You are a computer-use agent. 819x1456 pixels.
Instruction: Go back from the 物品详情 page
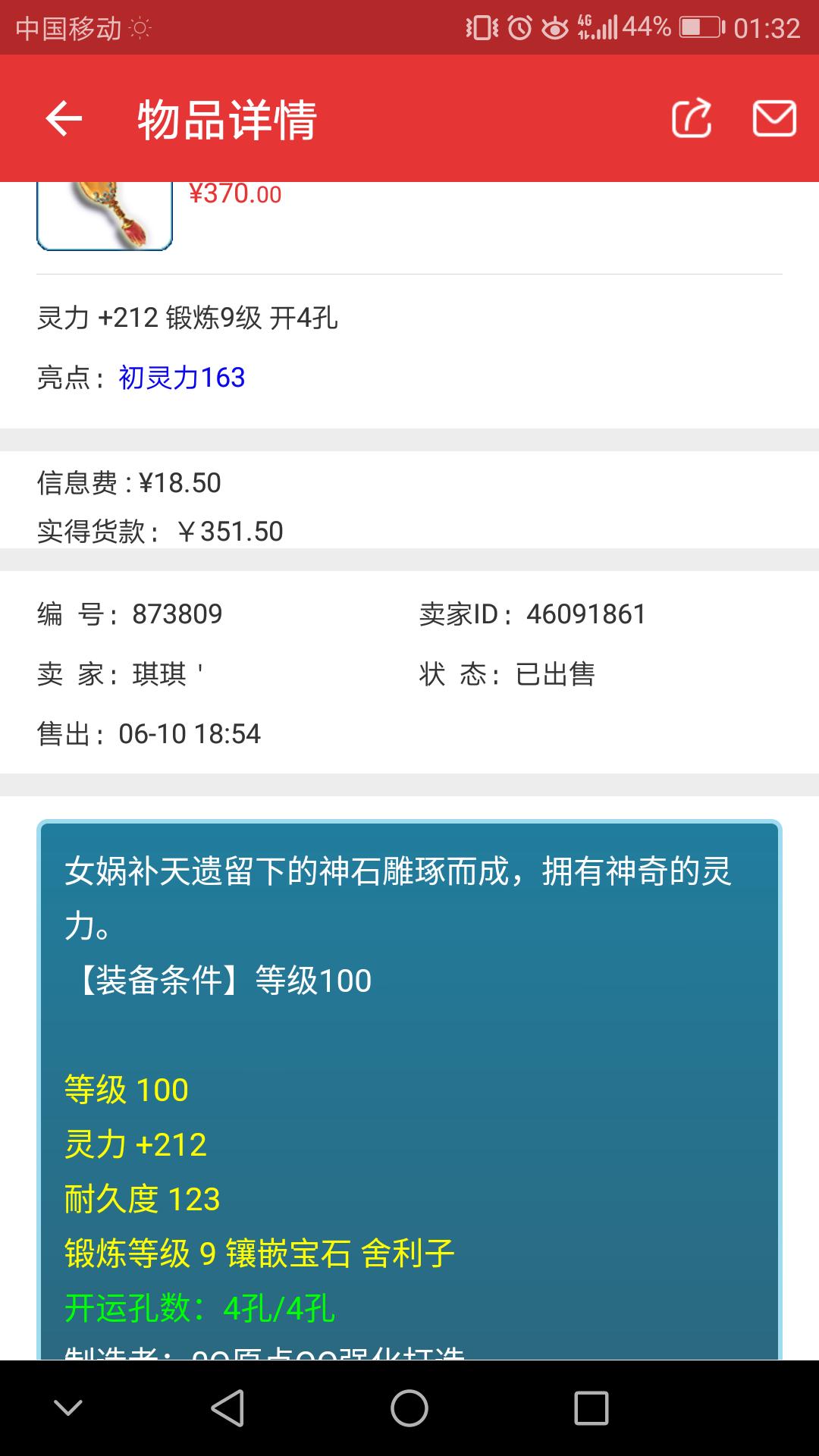[64, 119]
